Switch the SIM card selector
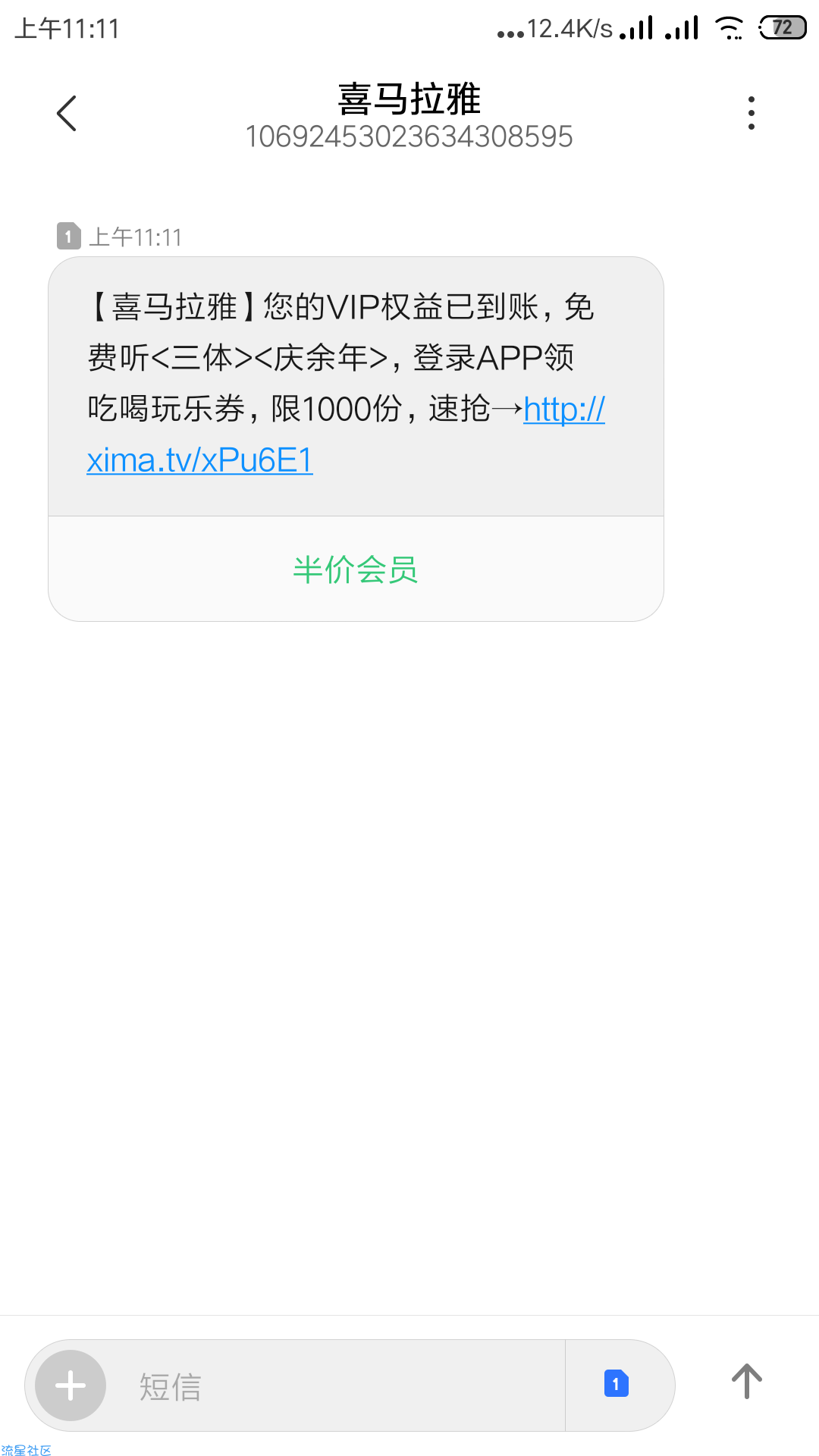This screenshot has width=819, height=1456. coord(616,1384)
